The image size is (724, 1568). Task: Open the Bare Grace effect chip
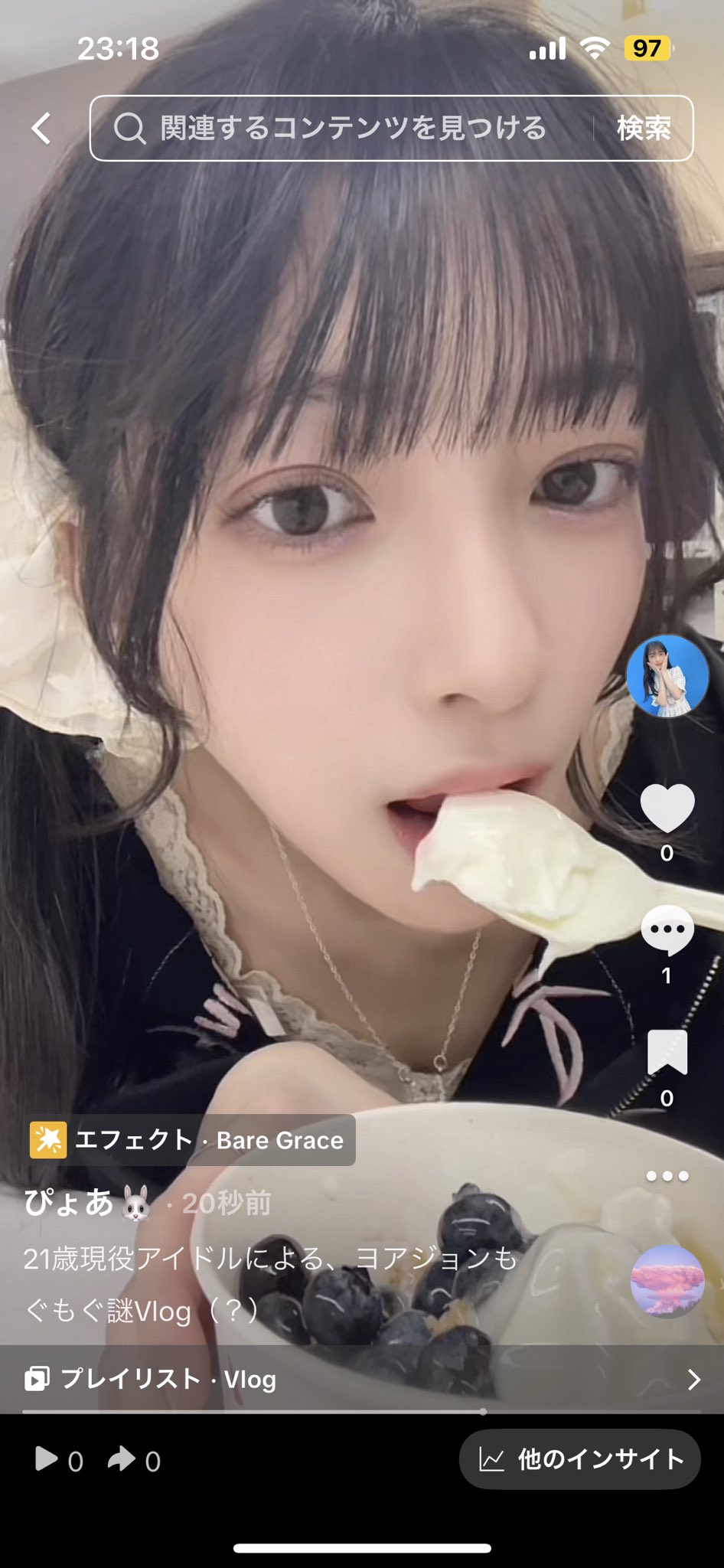(191, 1140)
